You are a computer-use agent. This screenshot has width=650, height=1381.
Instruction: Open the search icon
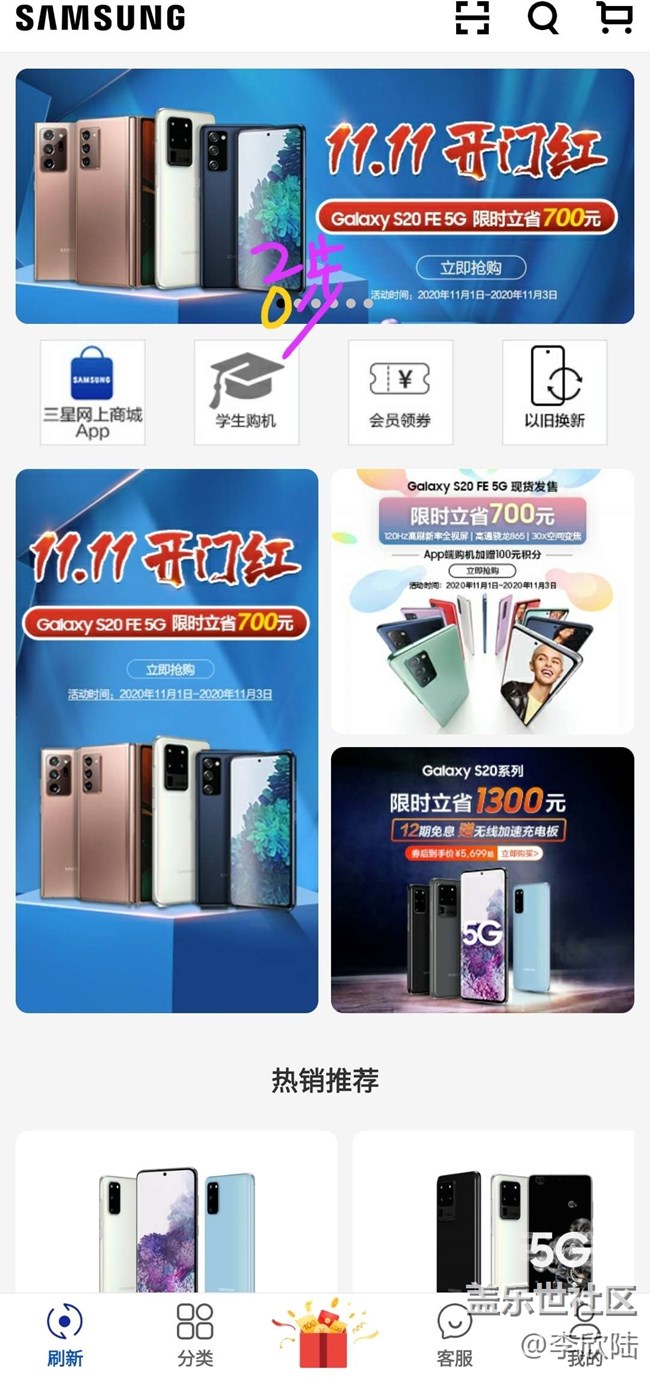[x=543, y=18]
